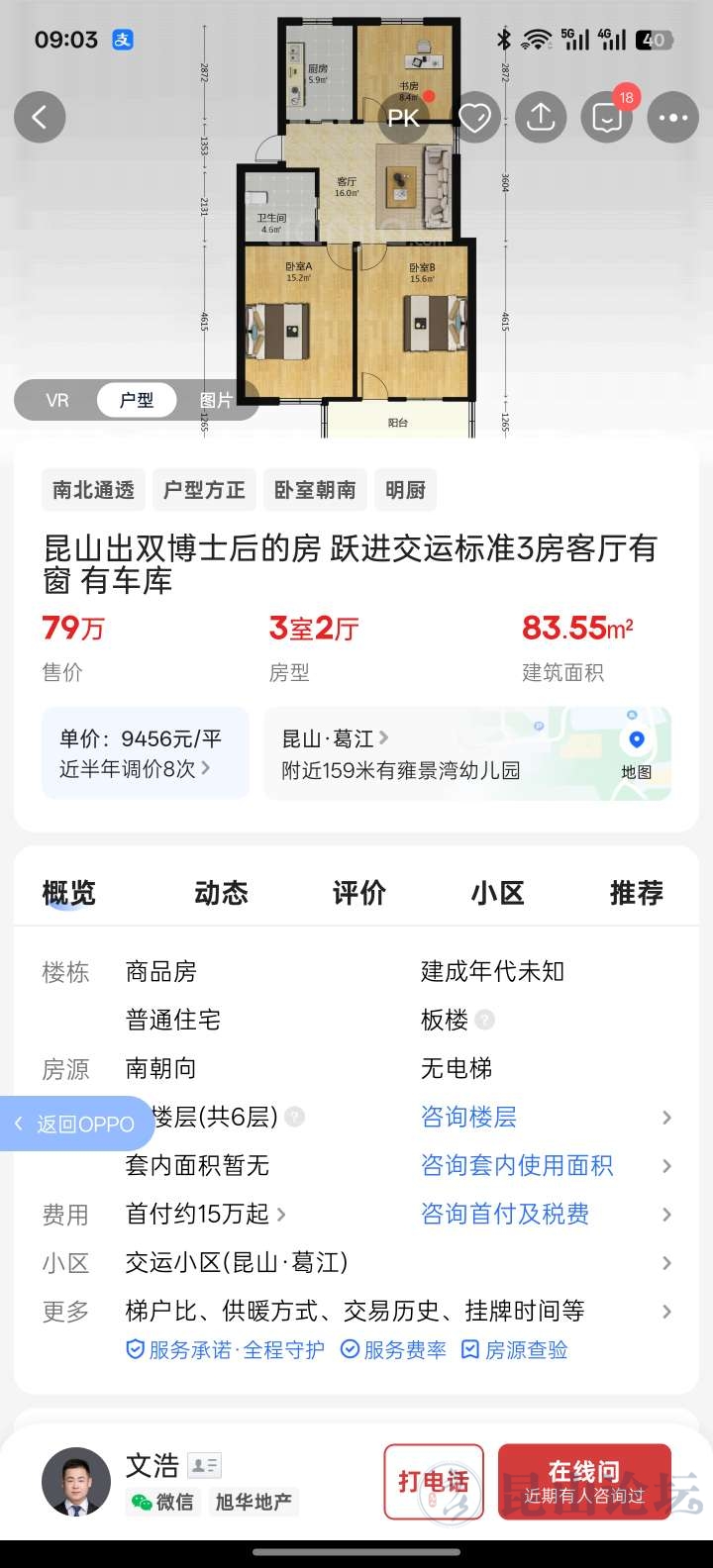
Task: Tap 咨询楼层 to ask about floor
Action: pyautogui.click(x=468, y=1117)
